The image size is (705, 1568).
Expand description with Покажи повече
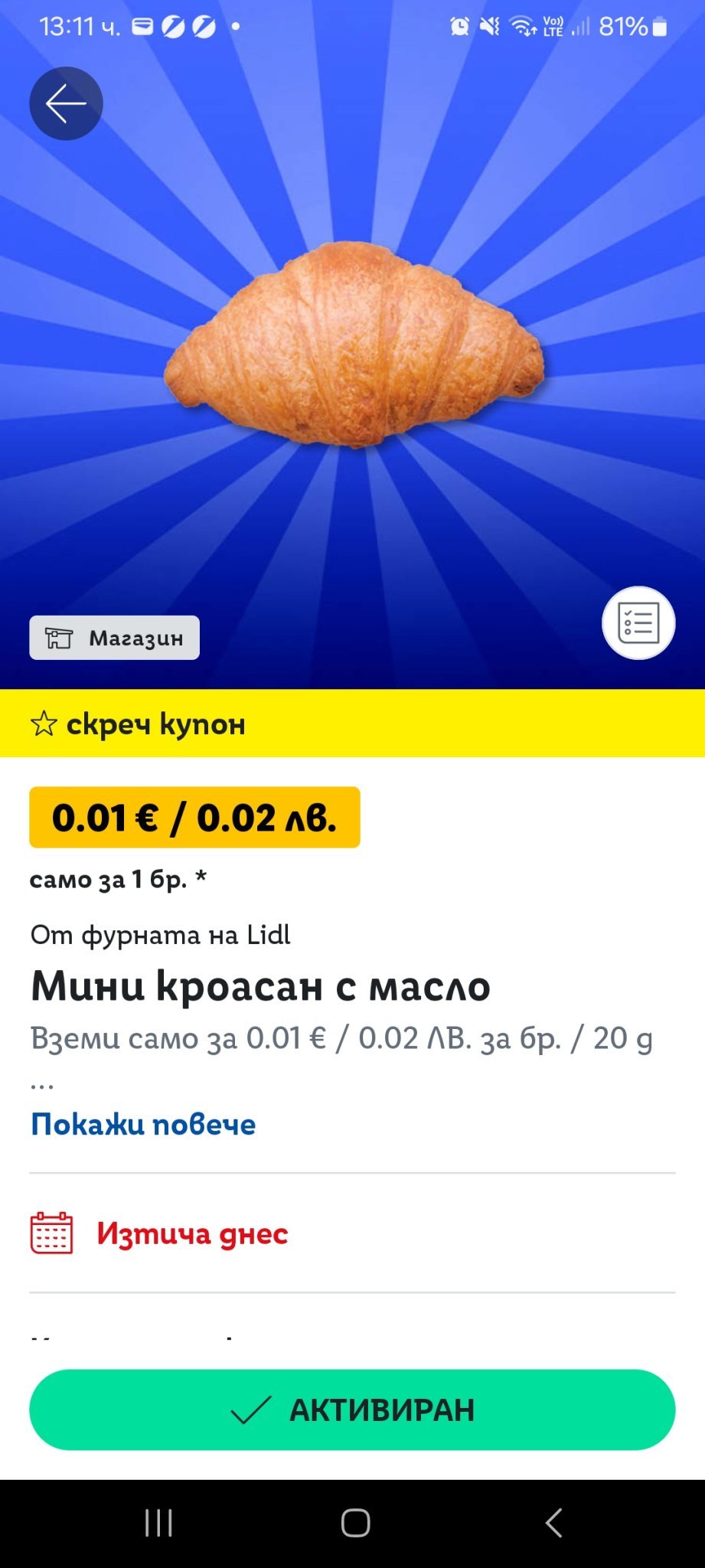point(143,1124)
